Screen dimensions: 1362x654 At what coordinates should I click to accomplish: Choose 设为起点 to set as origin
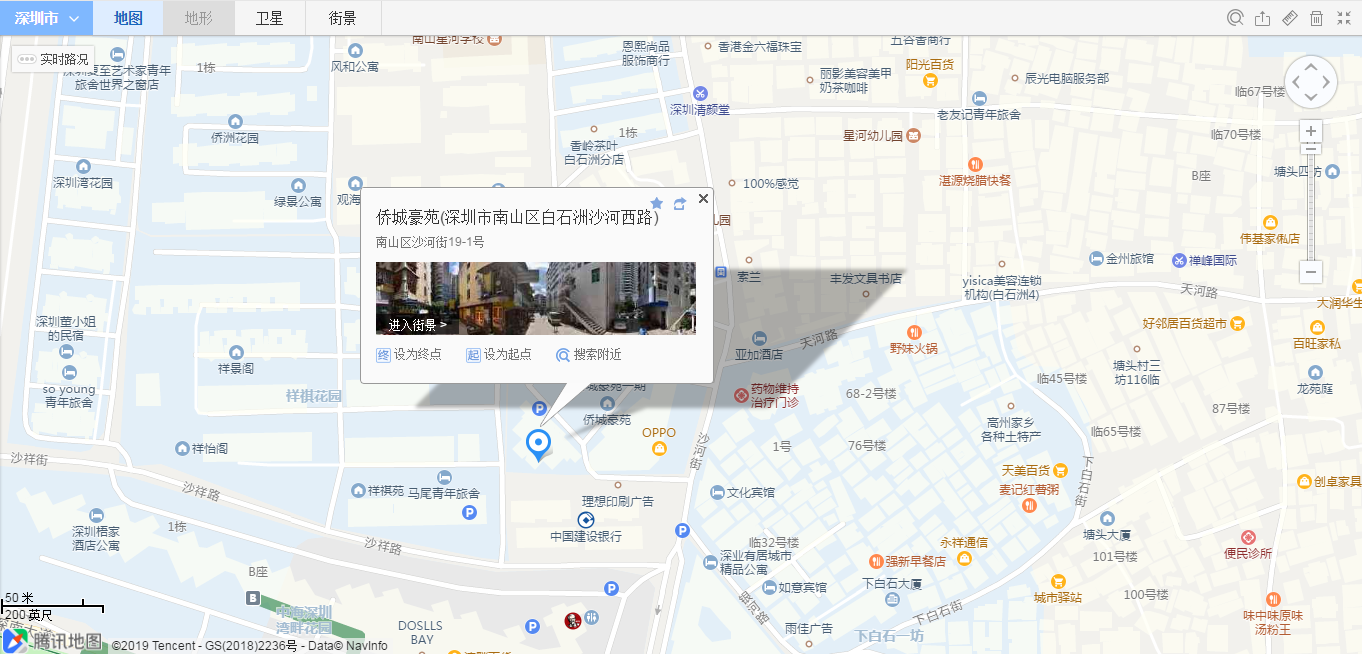click(x=498, y=354)
